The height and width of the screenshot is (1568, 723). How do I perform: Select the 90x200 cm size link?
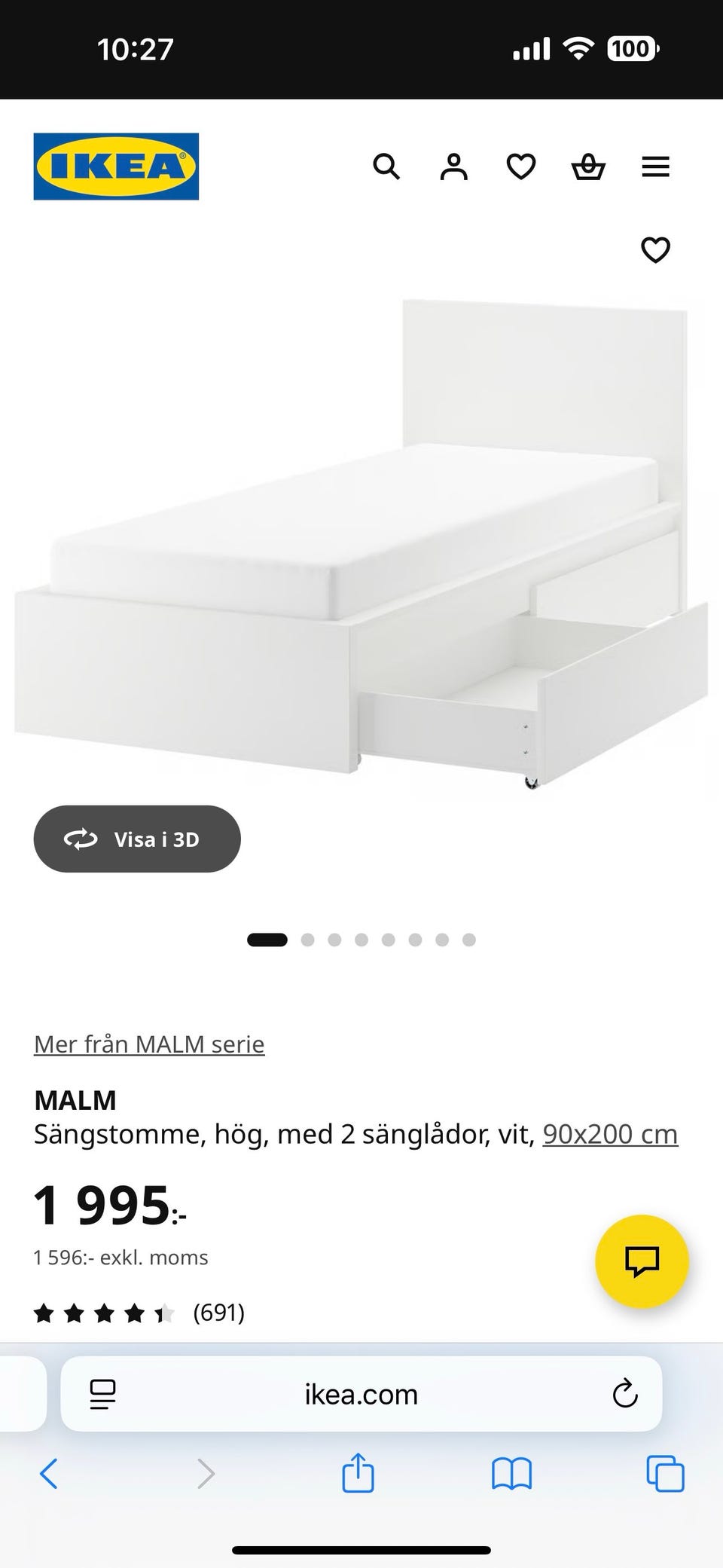[610, 1134]
